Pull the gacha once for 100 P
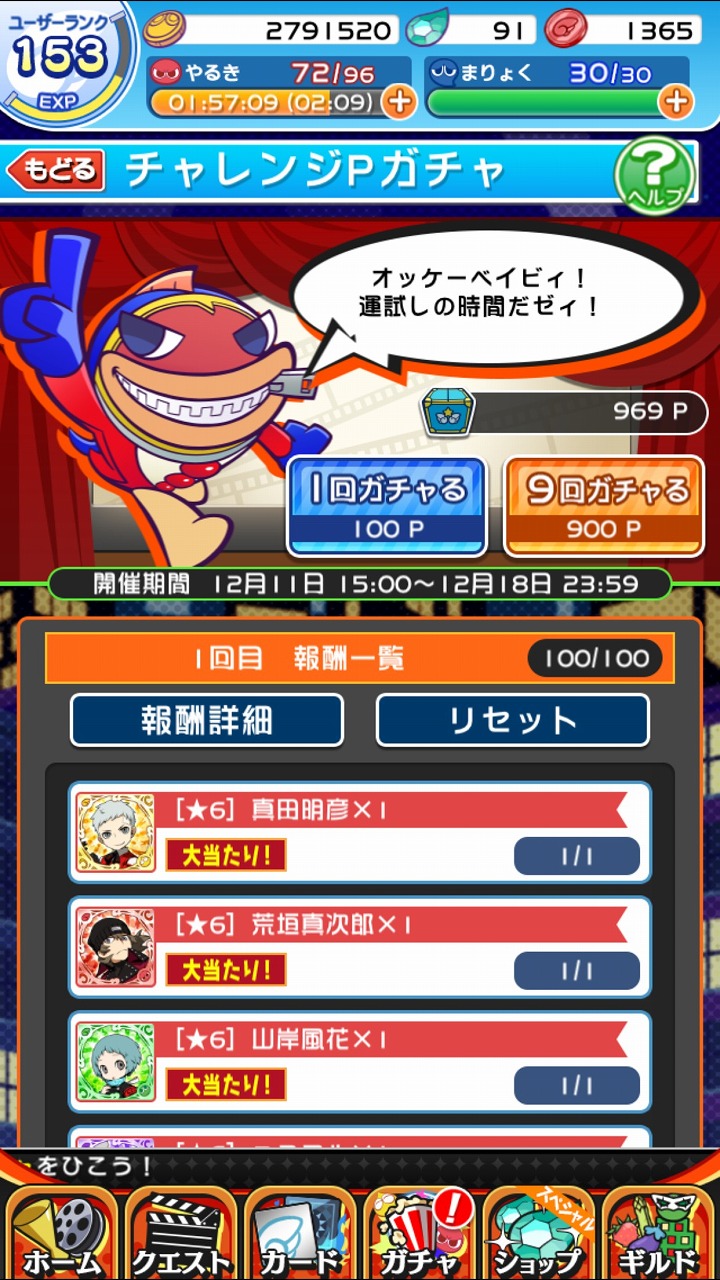 tap(387, 505)
